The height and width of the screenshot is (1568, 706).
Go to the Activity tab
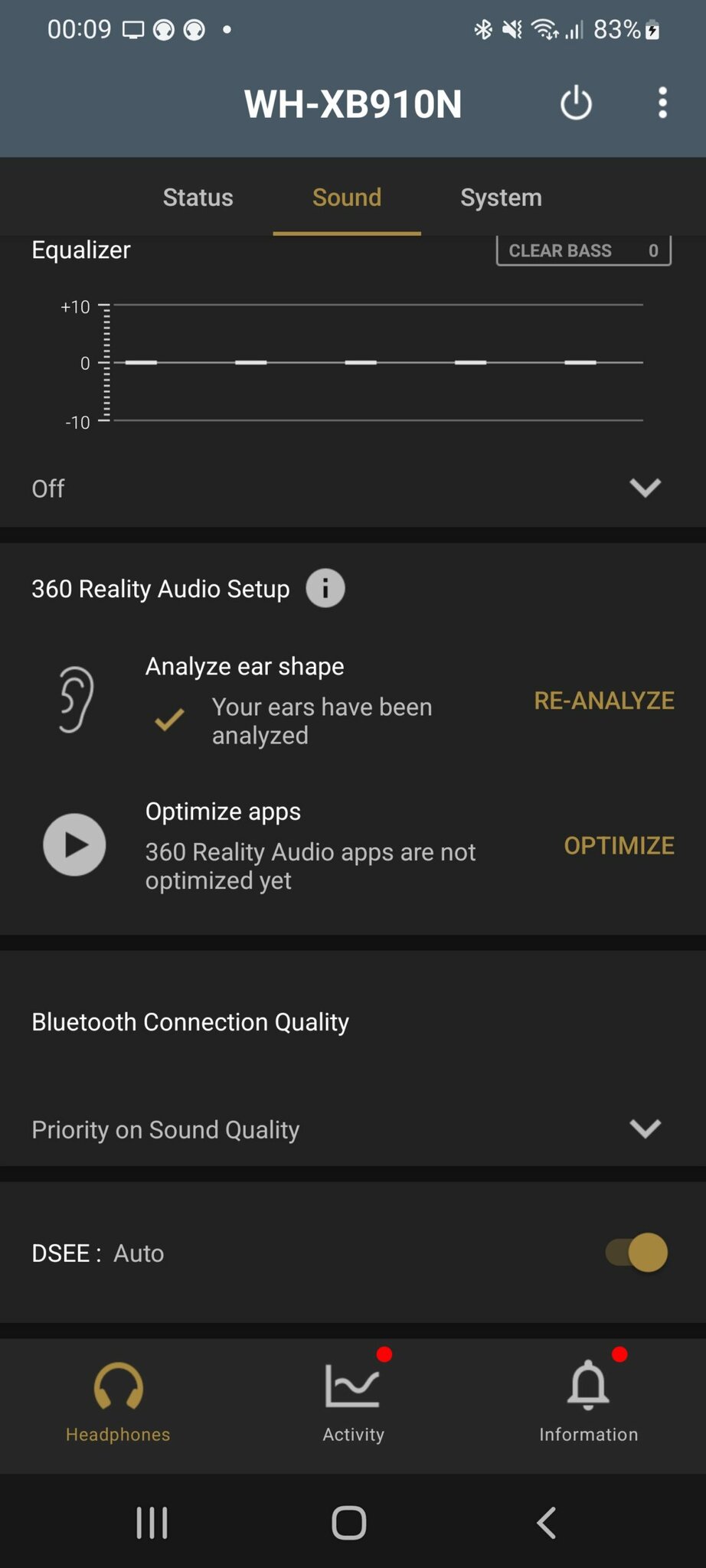click(x=353, y=1403)
